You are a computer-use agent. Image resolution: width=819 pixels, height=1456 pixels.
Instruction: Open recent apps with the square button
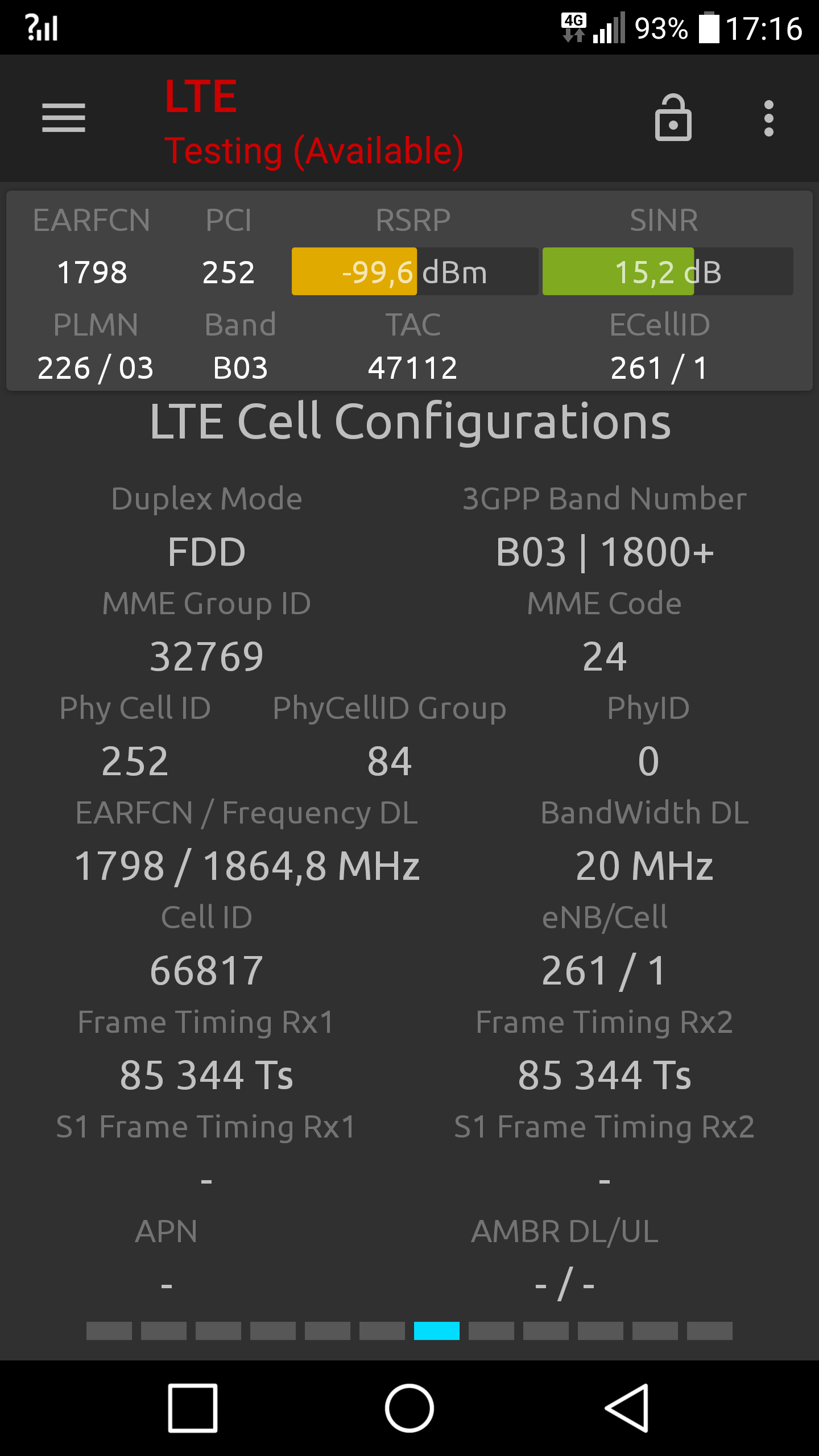pos(193,1408)
